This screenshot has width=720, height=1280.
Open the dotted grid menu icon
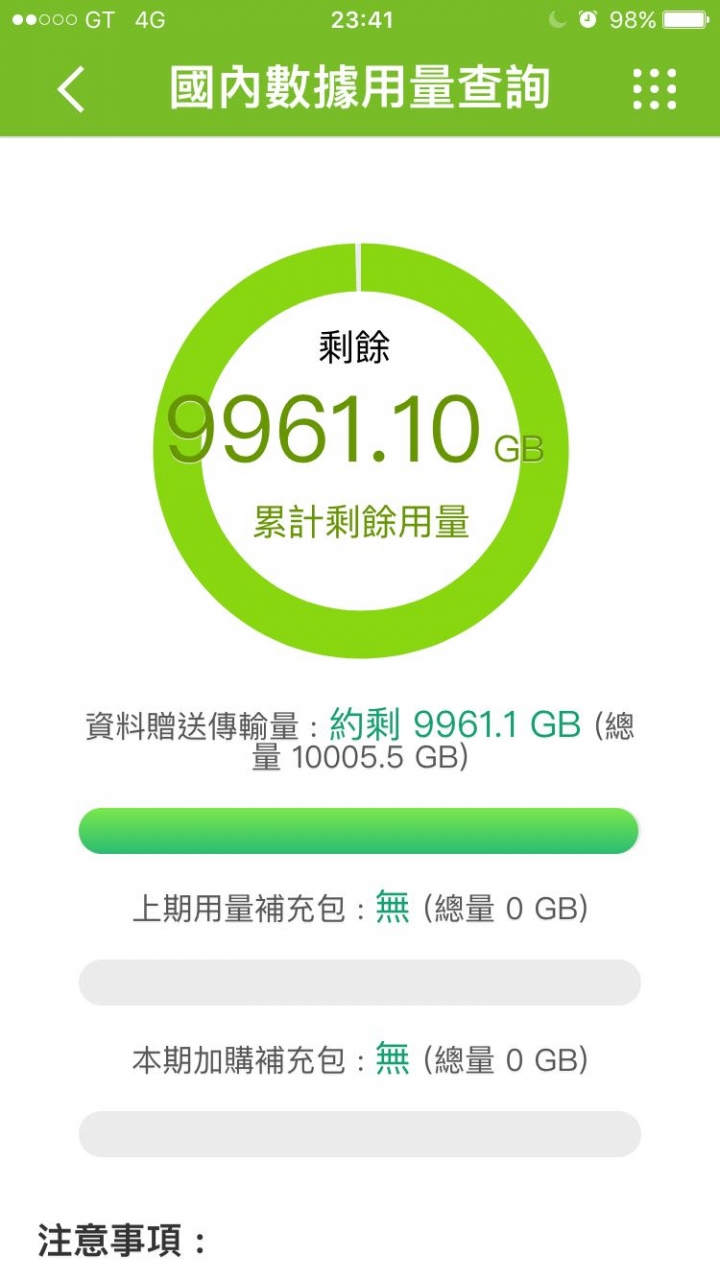[655, 89]
